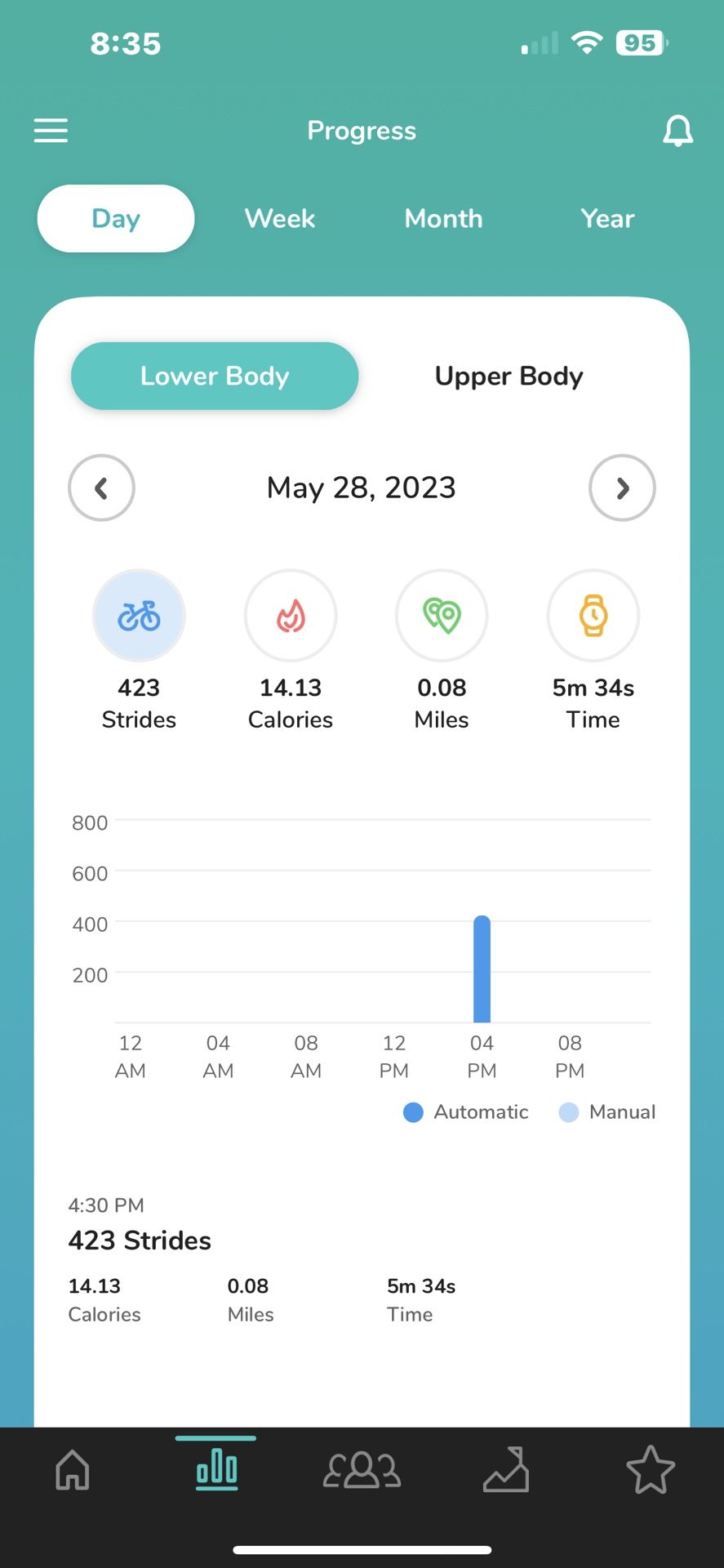The height and width of the screenshot is (1568, 724).
Task: Open the community people tab
Action: (x=362, y=1470)
